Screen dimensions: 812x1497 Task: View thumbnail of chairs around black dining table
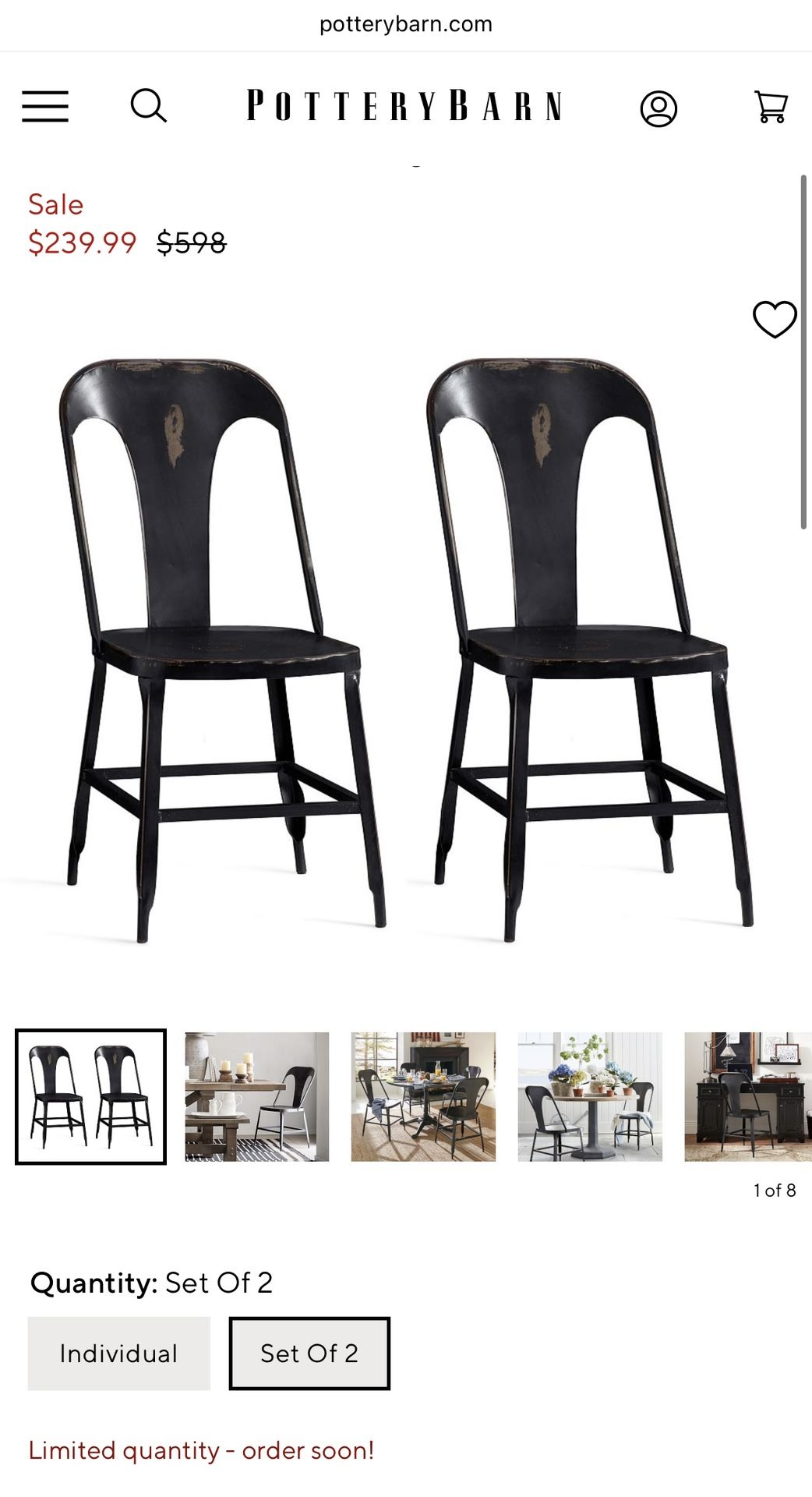point(423,1096)
